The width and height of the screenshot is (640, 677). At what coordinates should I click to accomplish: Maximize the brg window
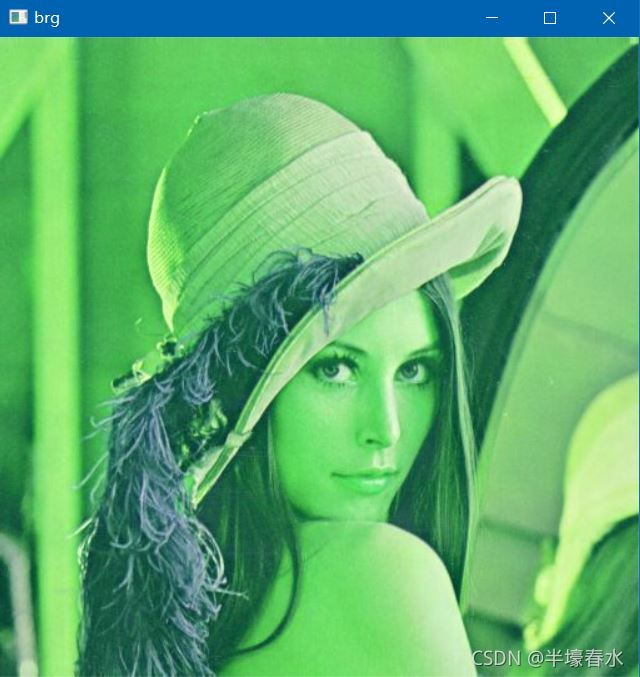coord(549,18)
